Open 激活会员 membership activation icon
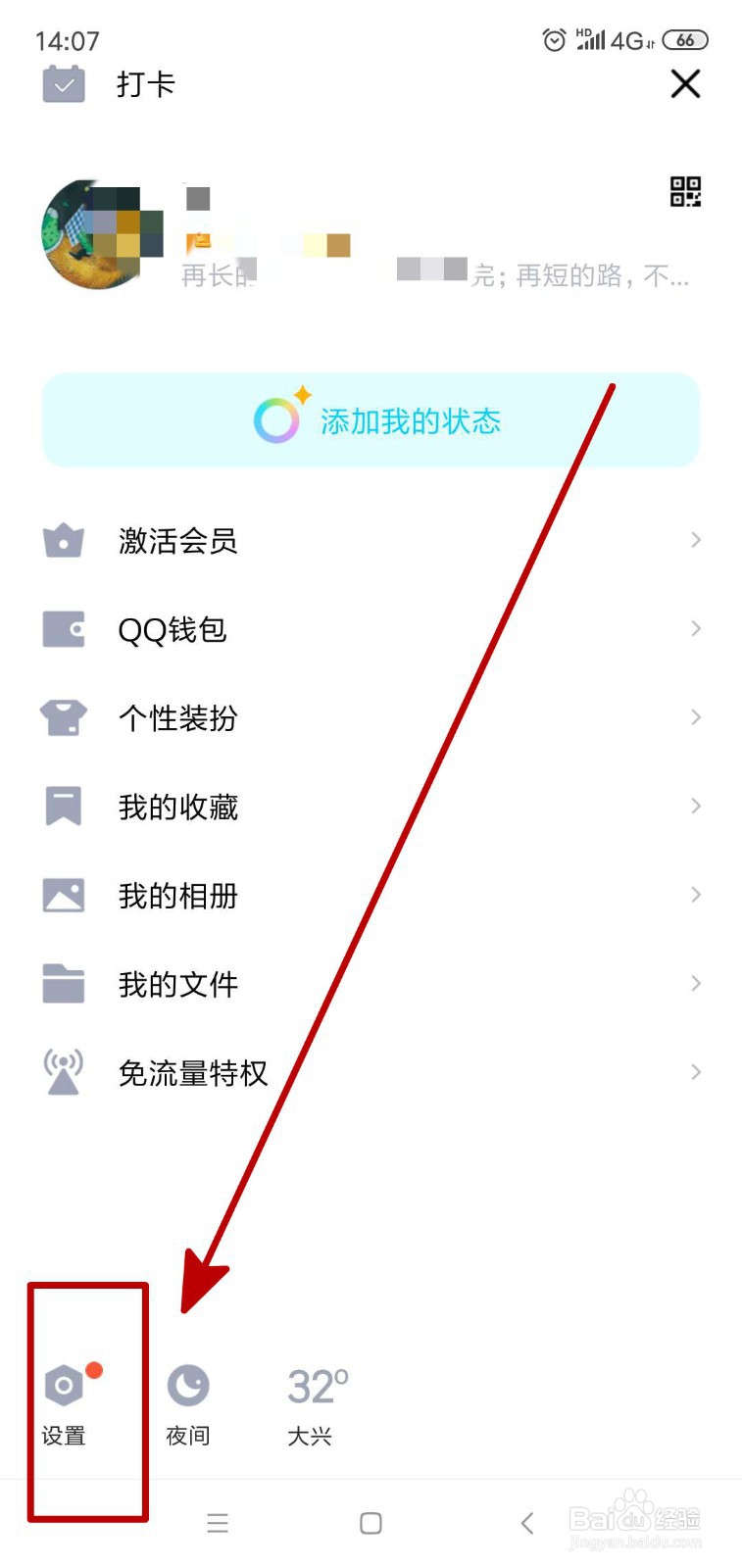Screen dimensions: 742x1568 pyautogui.click(x=62, y=540)
